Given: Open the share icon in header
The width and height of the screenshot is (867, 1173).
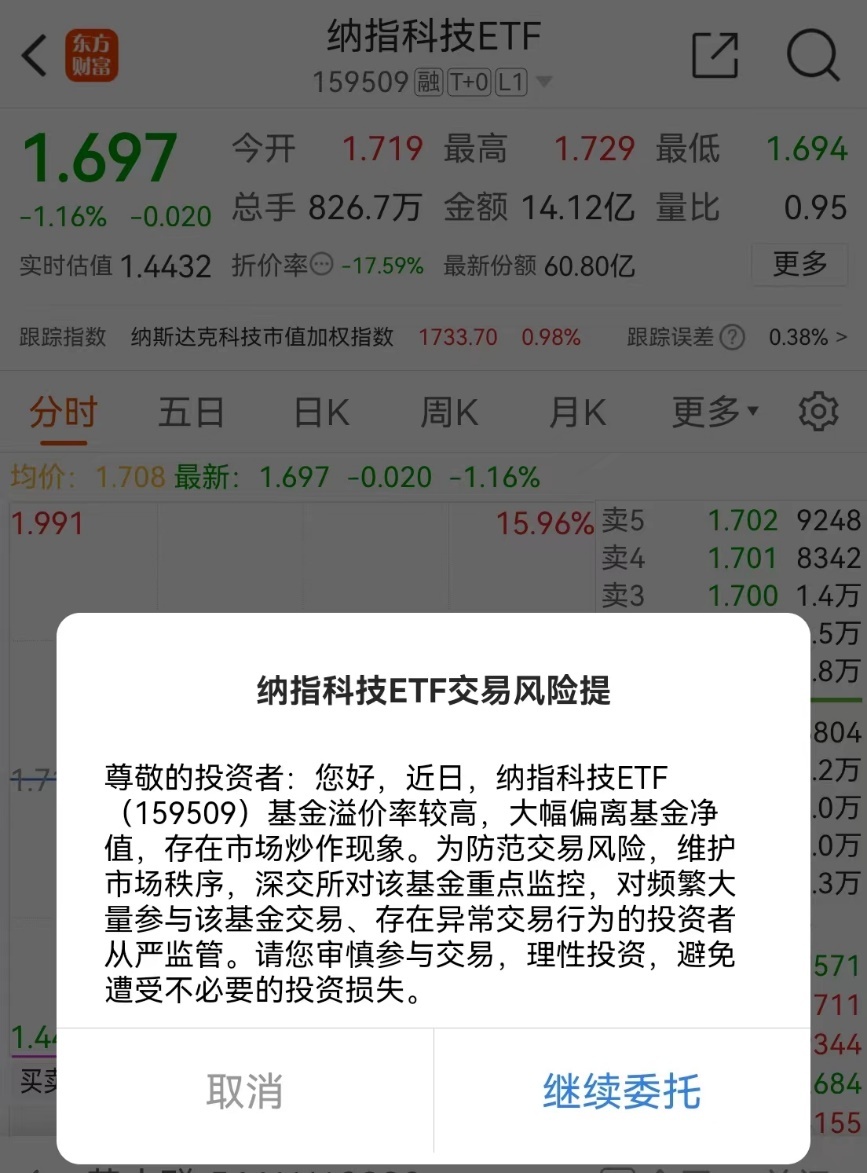Looking at the screenshot, I should 714,56.
